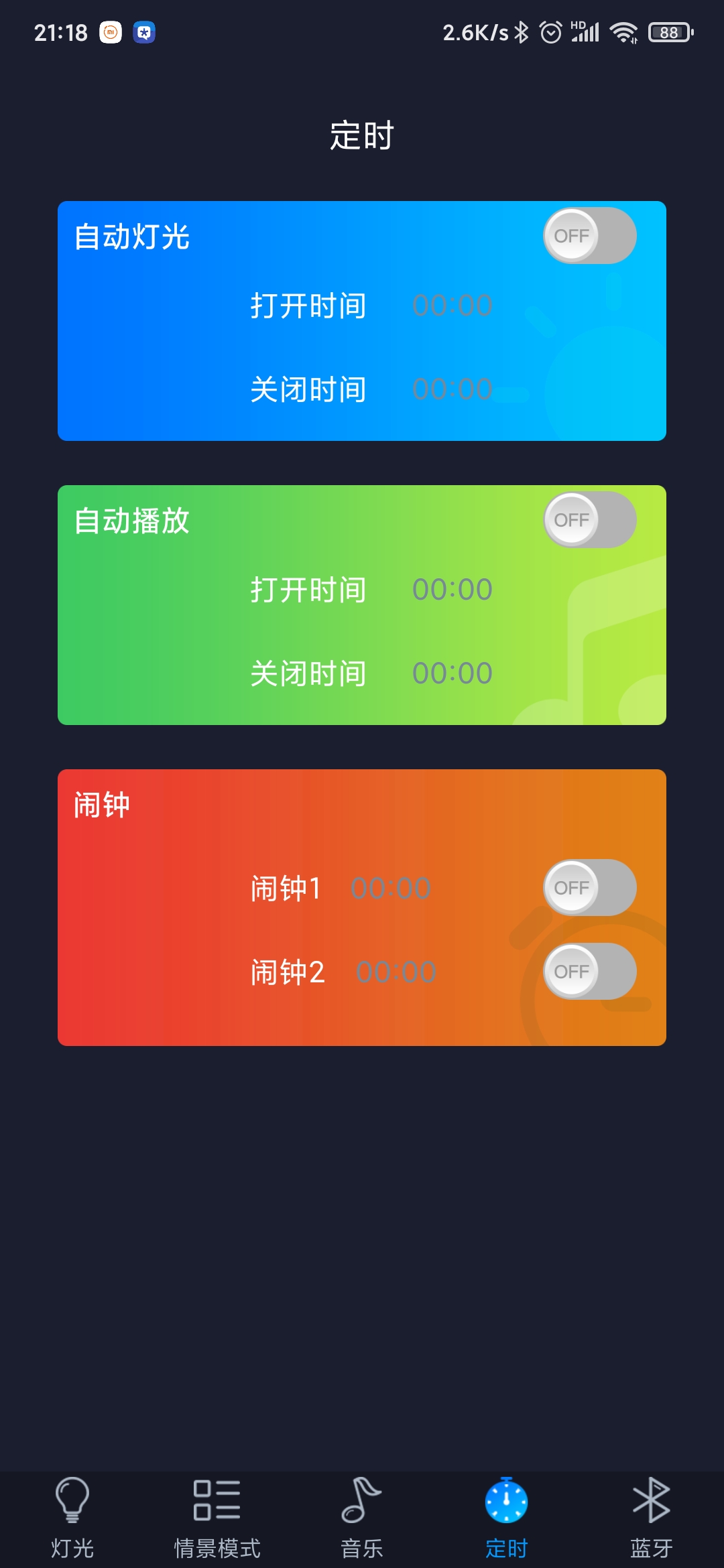Enable the 自动灯光 OFF switch

(589, 235)
